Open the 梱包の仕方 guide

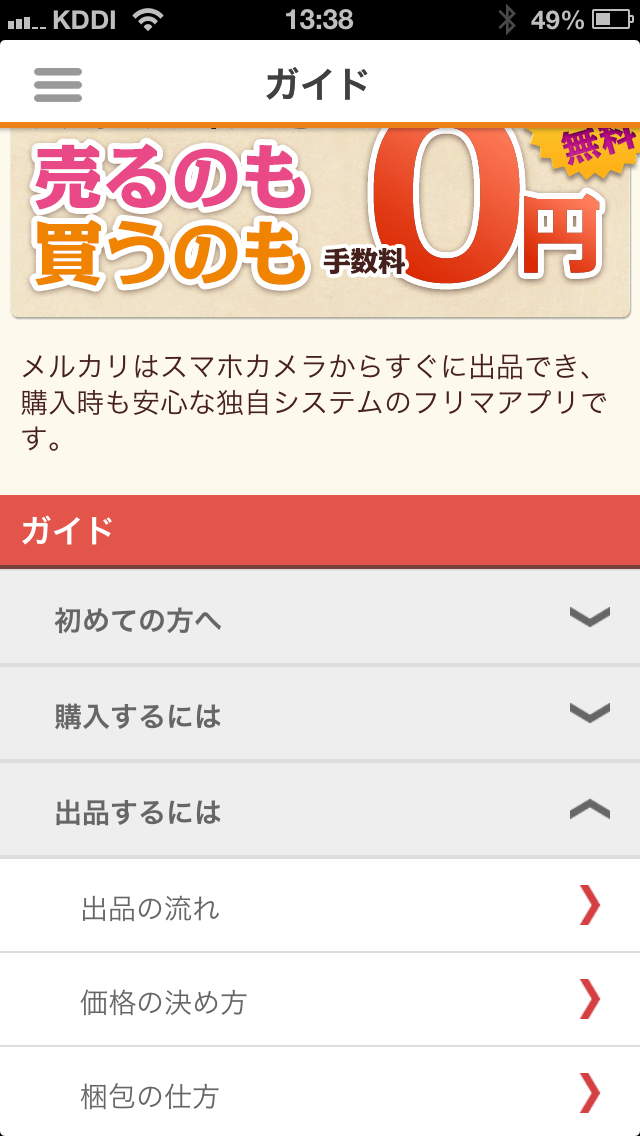coord(320,1093)
